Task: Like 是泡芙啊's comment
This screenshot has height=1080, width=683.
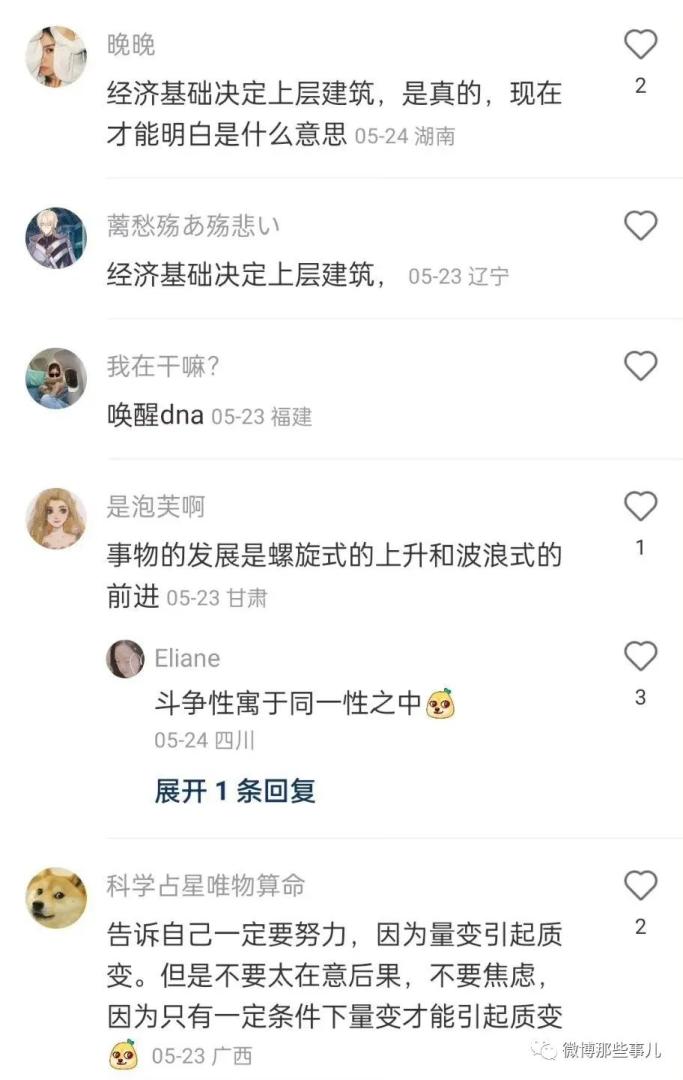Action: click(640, 506)
